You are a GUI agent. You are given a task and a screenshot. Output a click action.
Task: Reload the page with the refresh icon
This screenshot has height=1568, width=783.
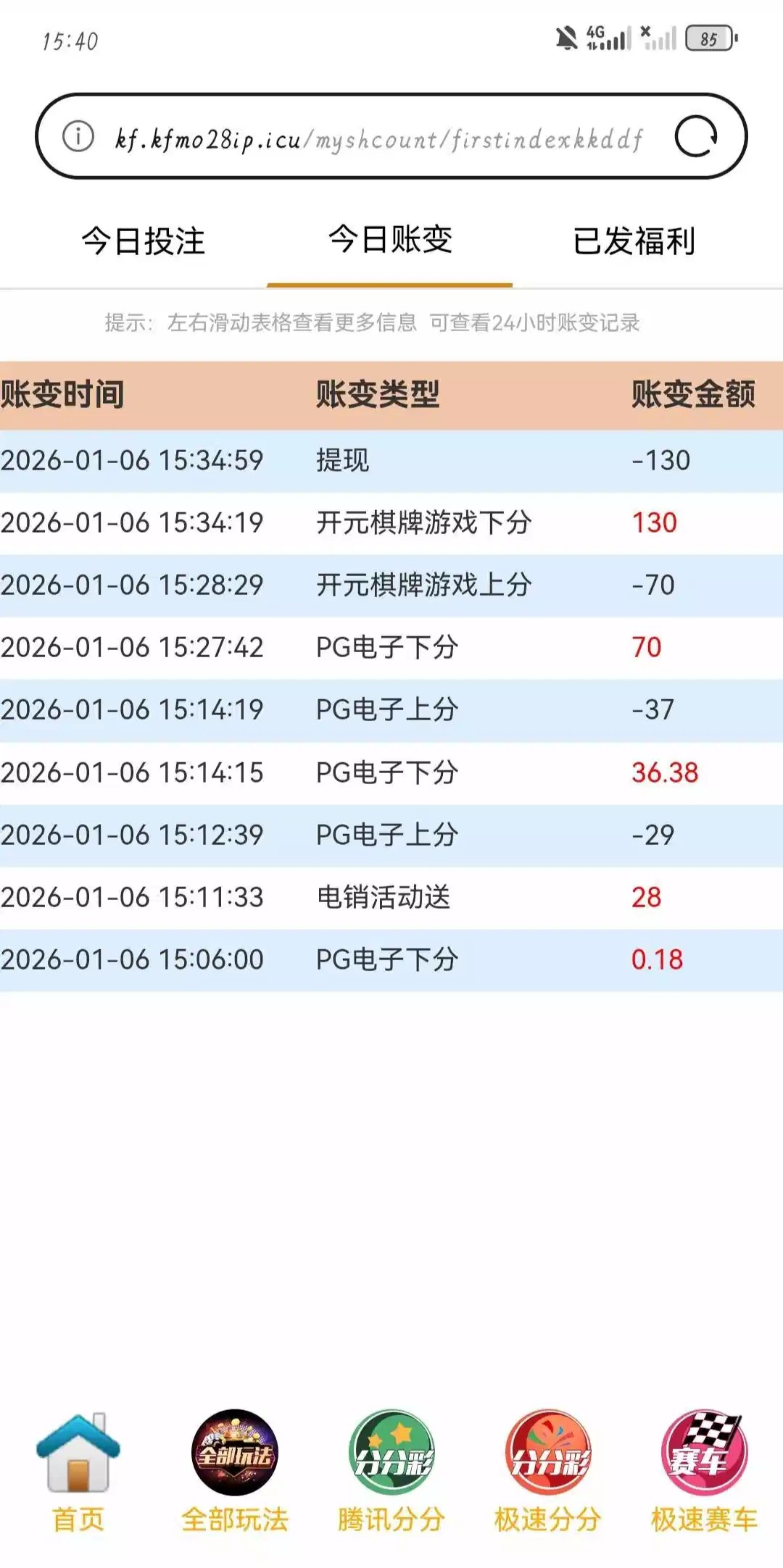tap(695, 136)
